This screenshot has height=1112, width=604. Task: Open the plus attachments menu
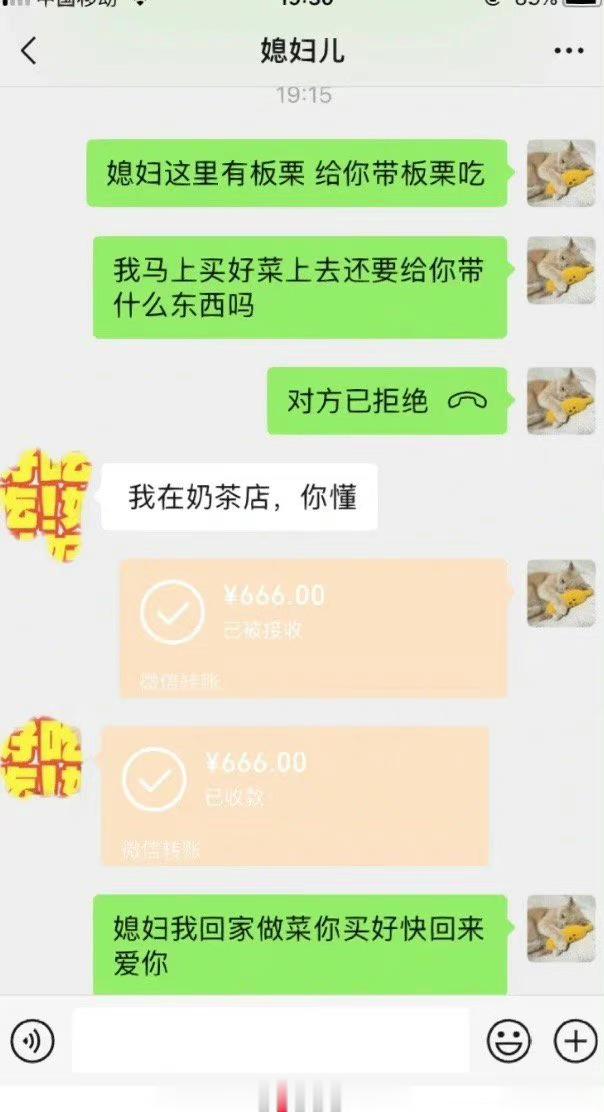tap(575, 1042)
